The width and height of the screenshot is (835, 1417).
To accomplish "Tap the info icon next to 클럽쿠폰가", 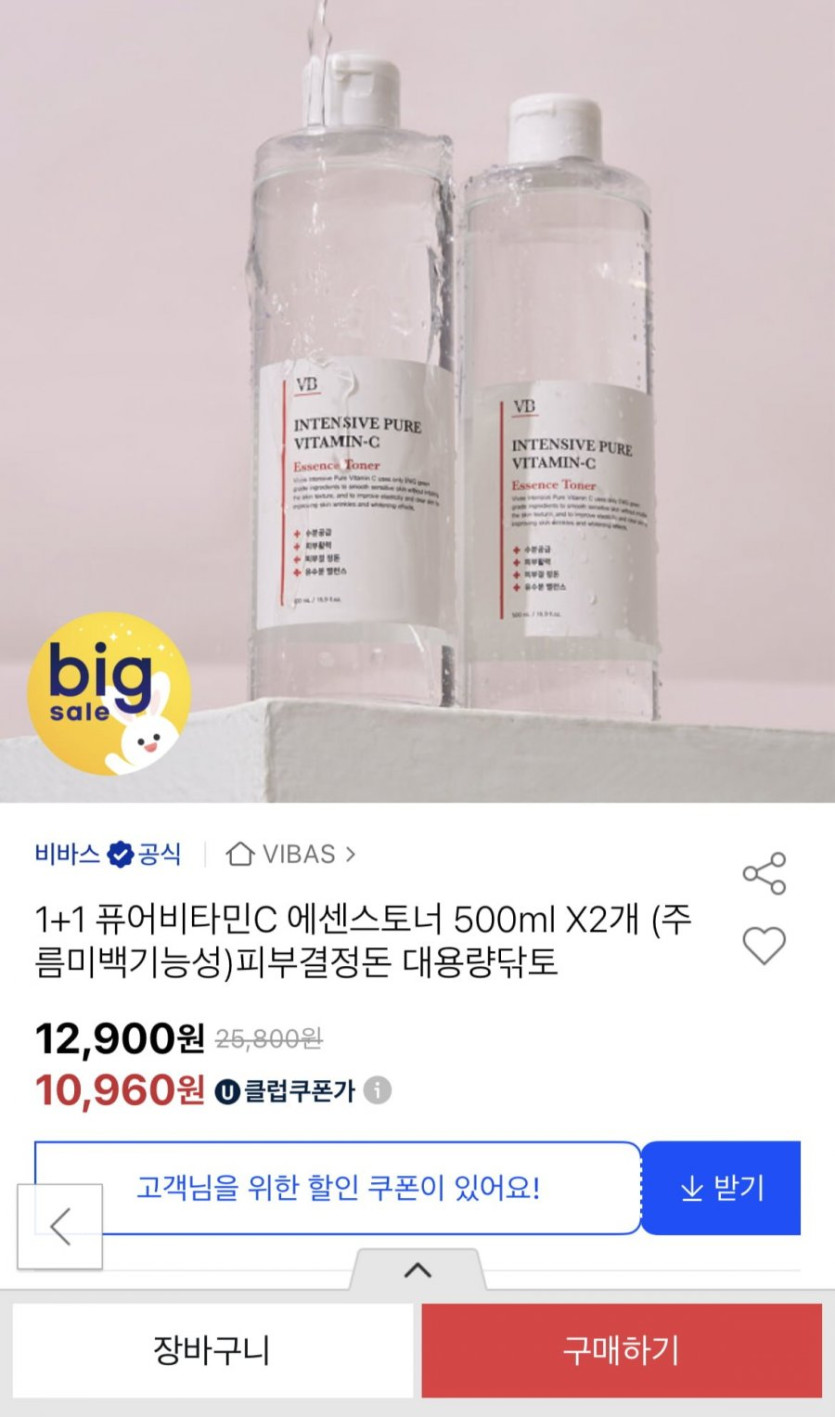I will point(377,1090).
